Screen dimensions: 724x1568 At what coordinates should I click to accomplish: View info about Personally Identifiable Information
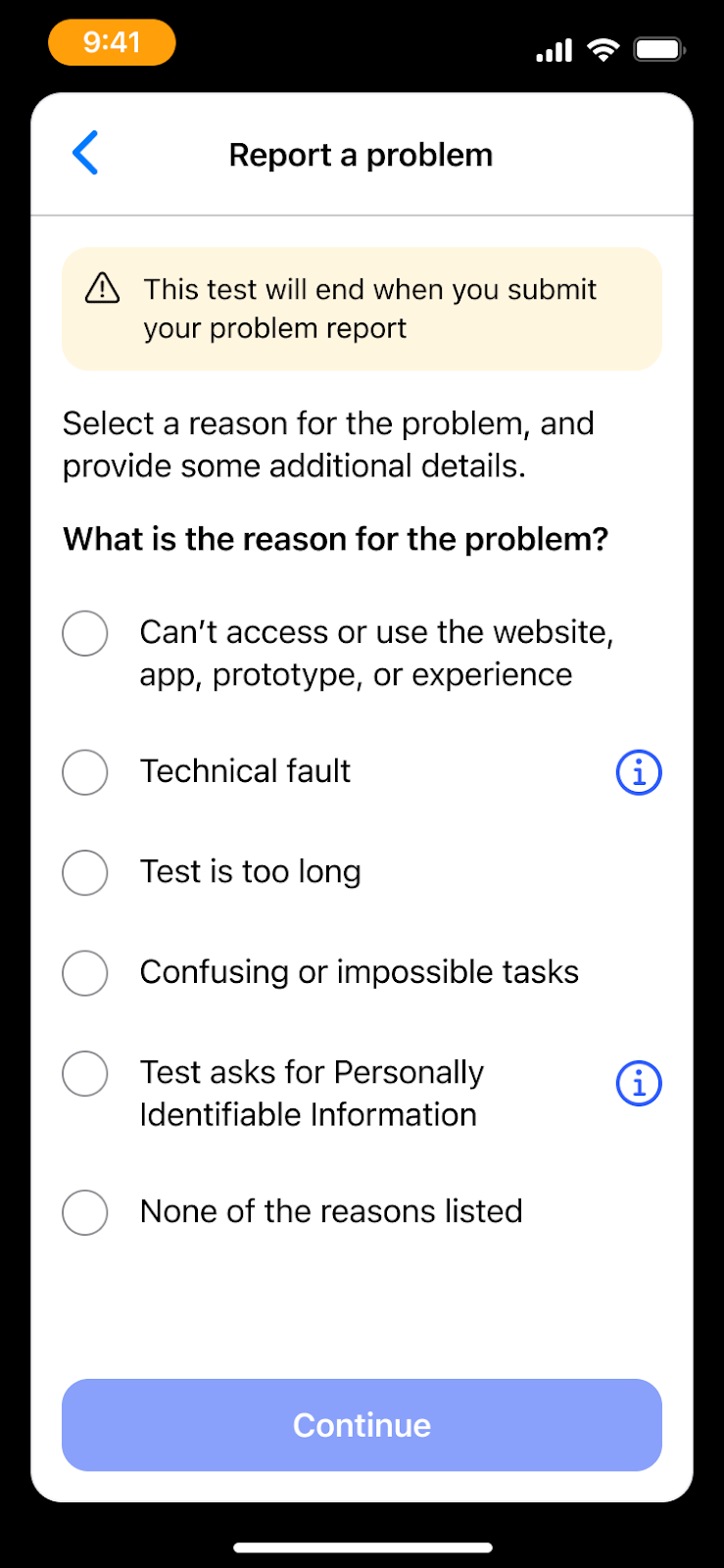coord(638,1084)
